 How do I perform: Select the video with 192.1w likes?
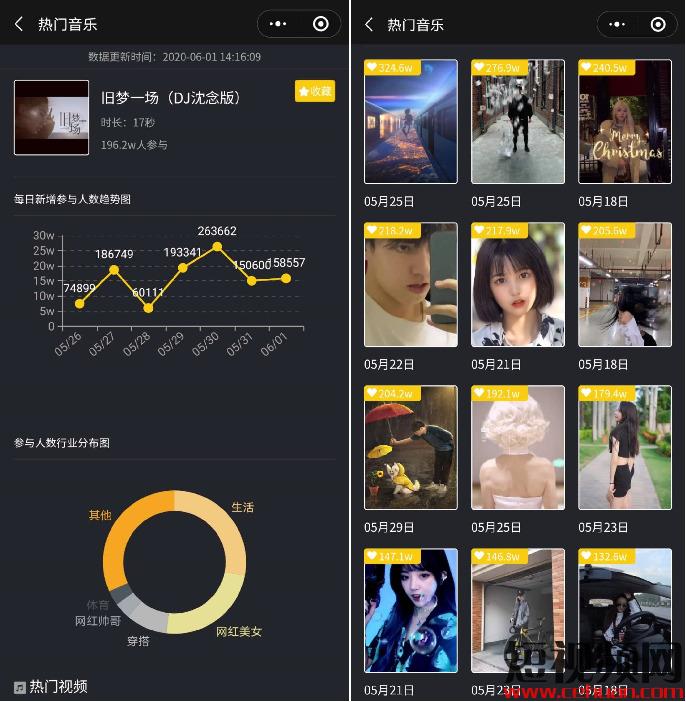point(518,448)
